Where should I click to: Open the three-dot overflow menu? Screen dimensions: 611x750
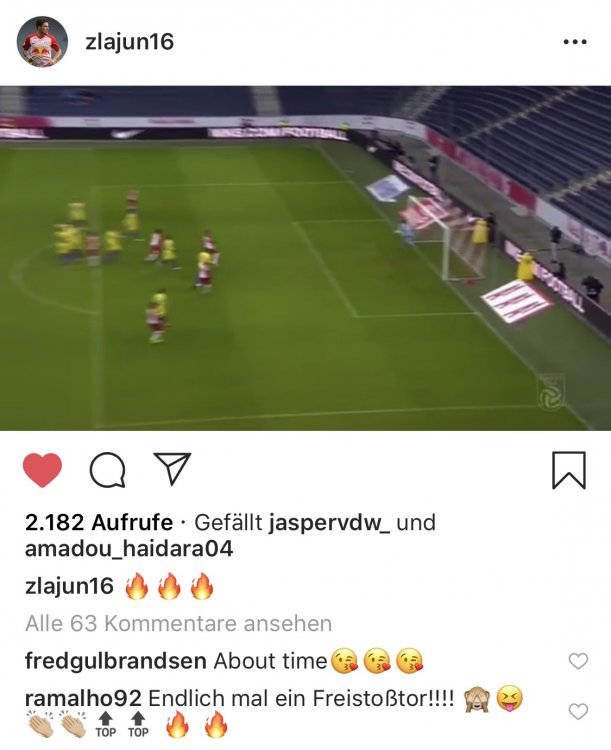point(575,42)
